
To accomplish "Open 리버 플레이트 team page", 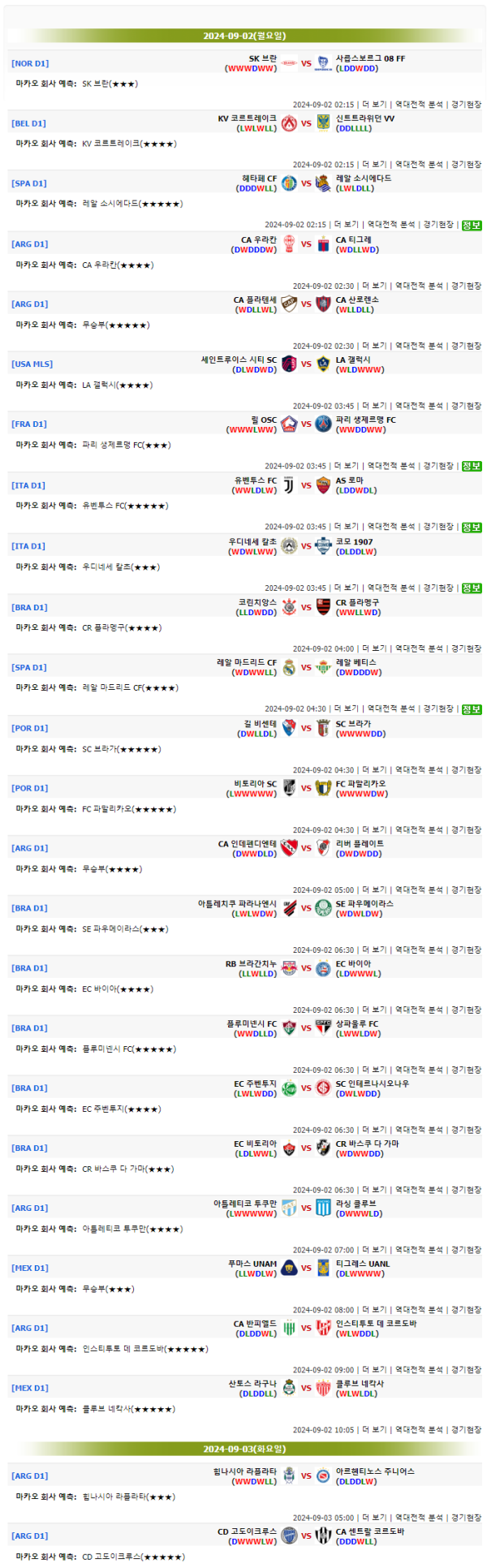I will point(360,843).
